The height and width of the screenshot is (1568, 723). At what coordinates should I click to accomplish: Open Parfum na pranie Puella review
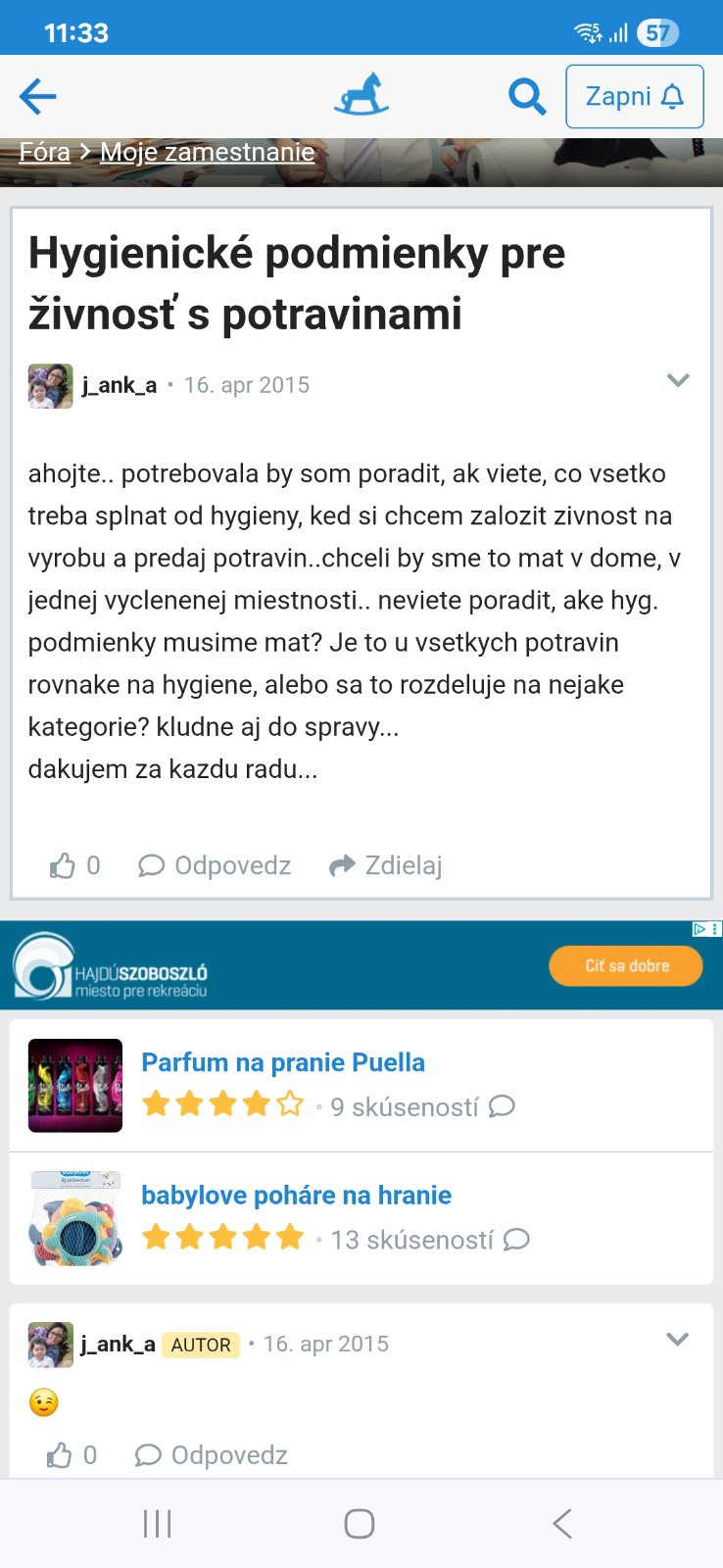283,1062
